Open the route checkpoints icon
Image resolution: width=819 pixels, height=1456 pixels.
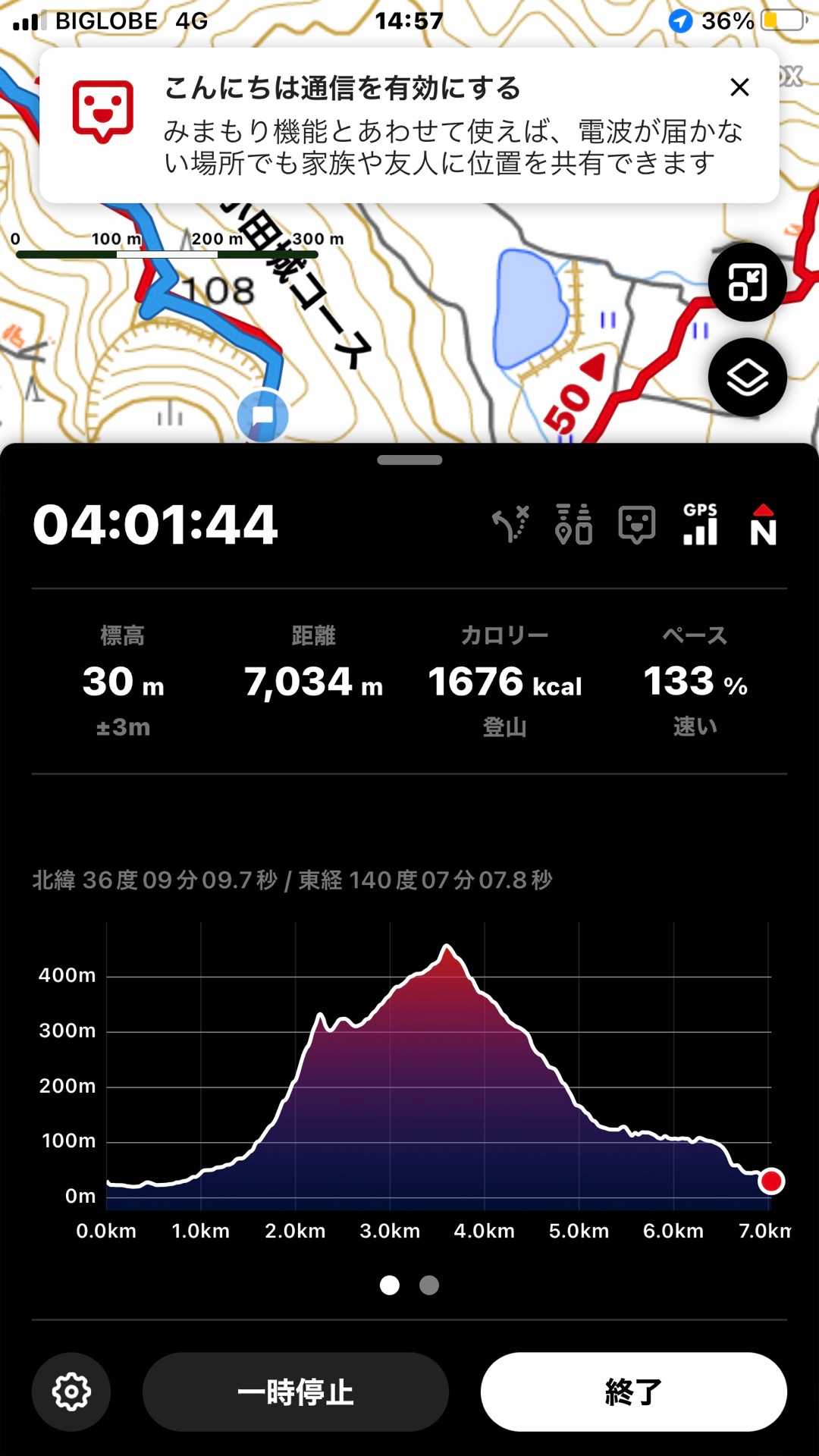pos(574,524)
